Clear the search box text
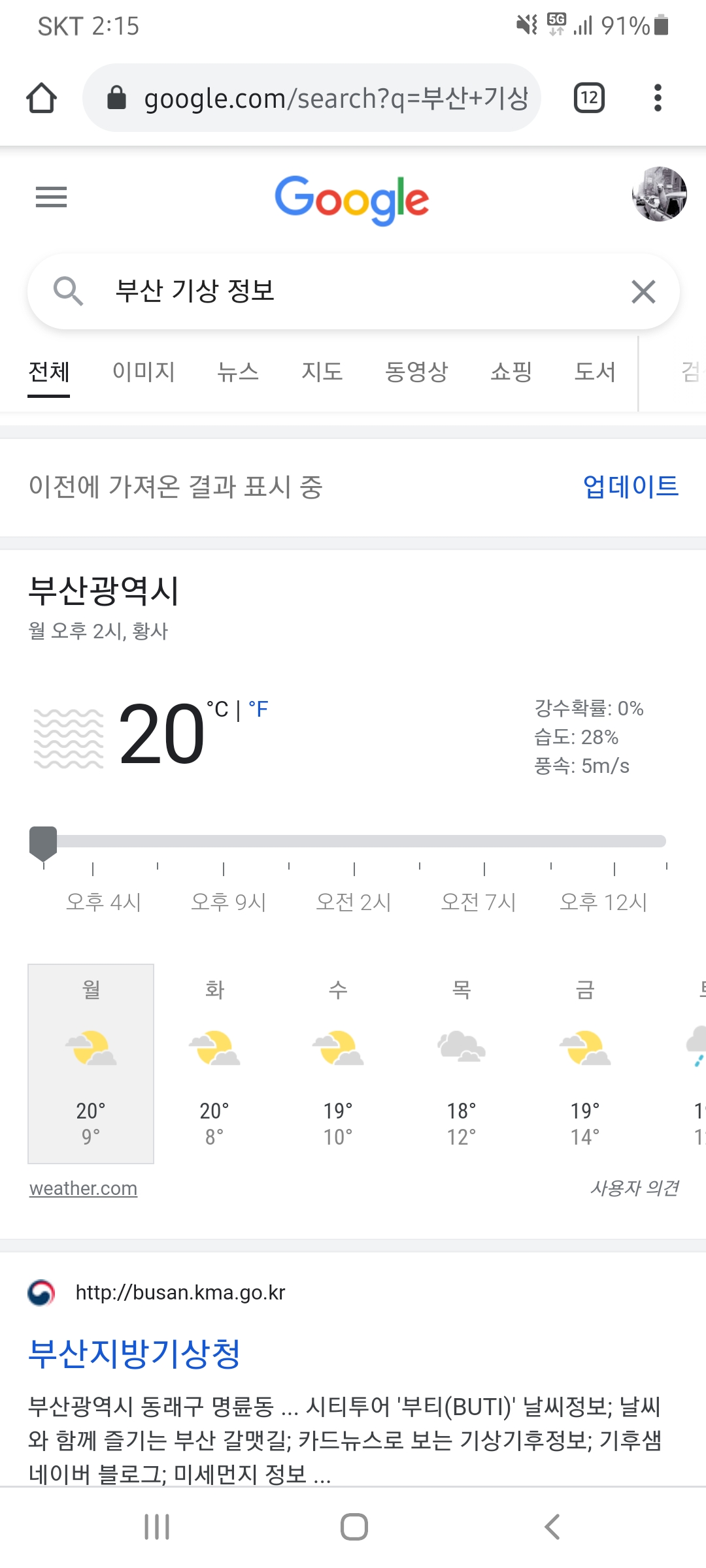706x1568 pixels. (643, 291)
